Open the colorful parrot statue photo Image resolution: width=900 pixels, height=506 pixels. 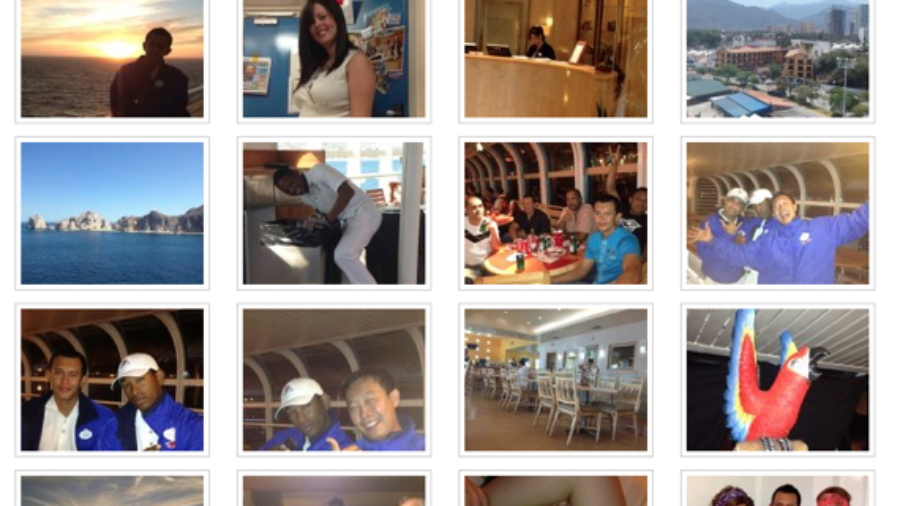[777, 379]
